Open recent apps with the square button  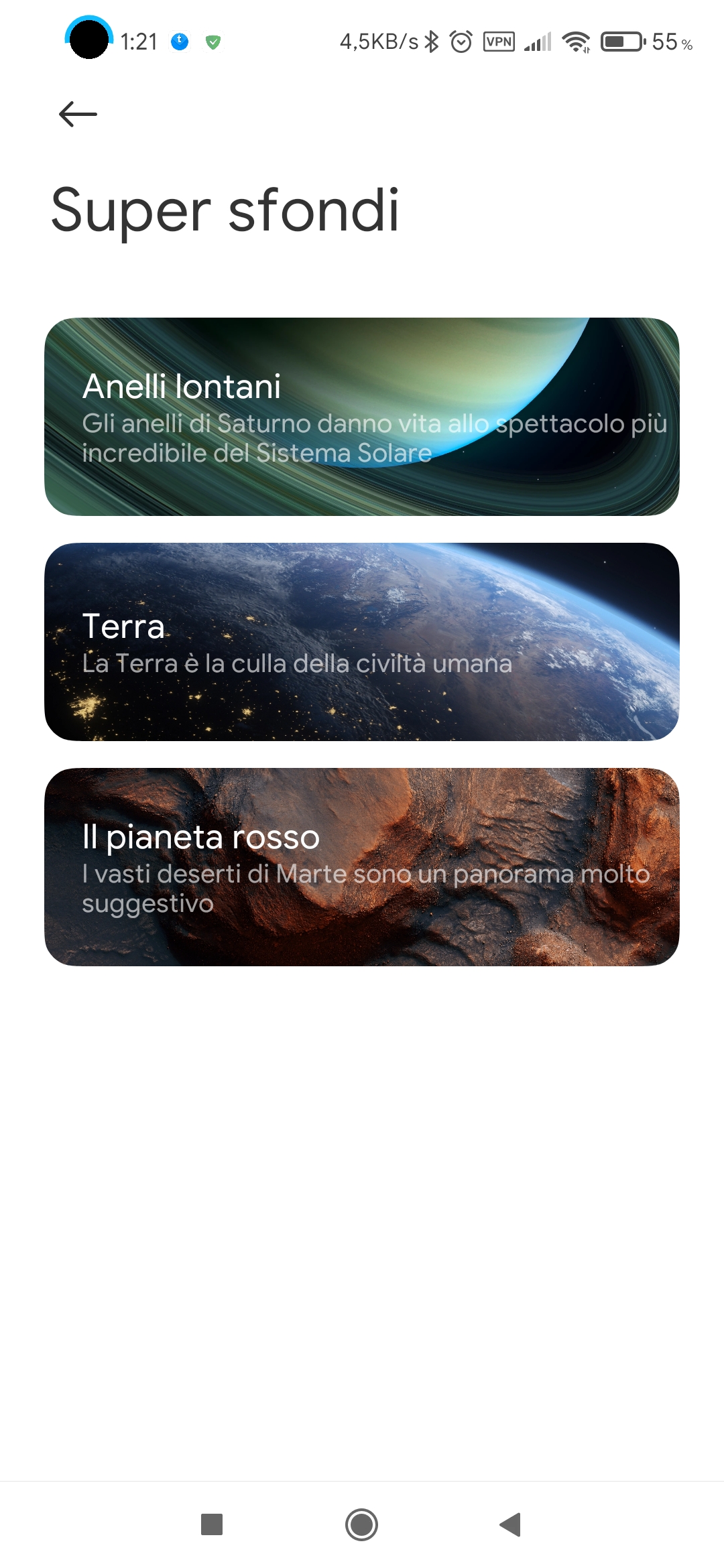coord(212,1524)
